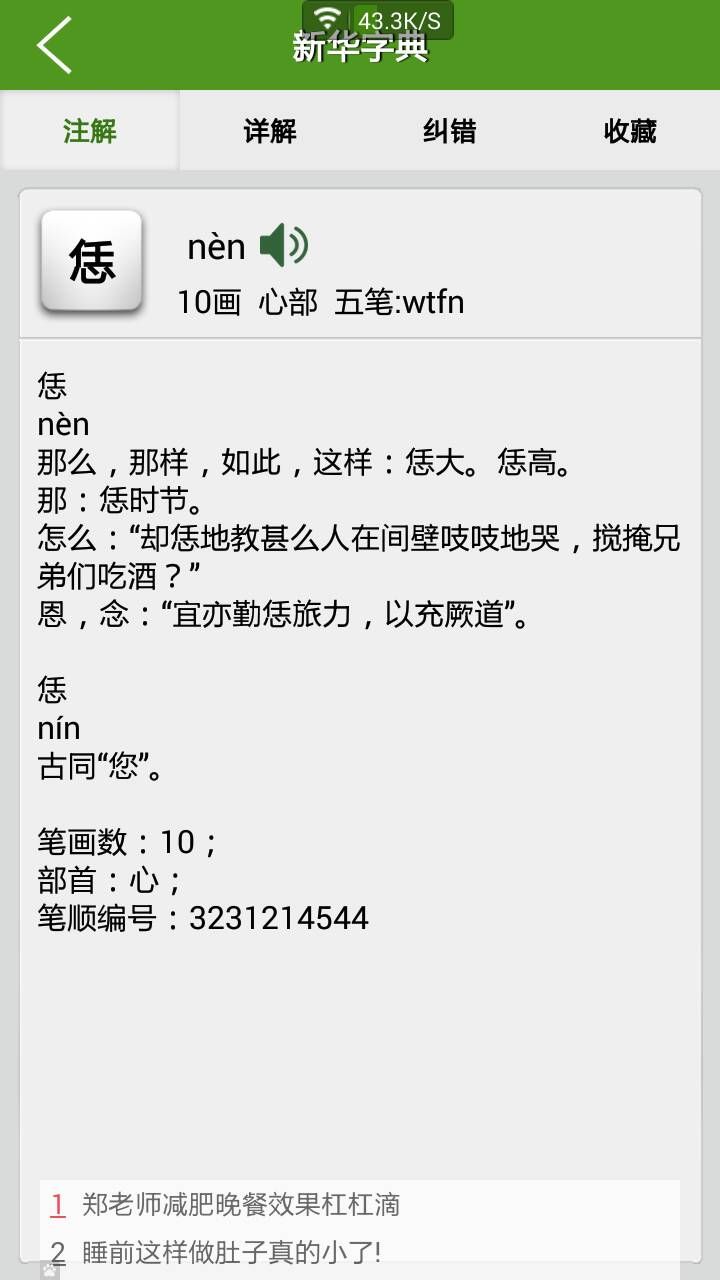Go back using the top-left arrow
The width and height of the screenshot is (720, 1280).
coord(54,45)
